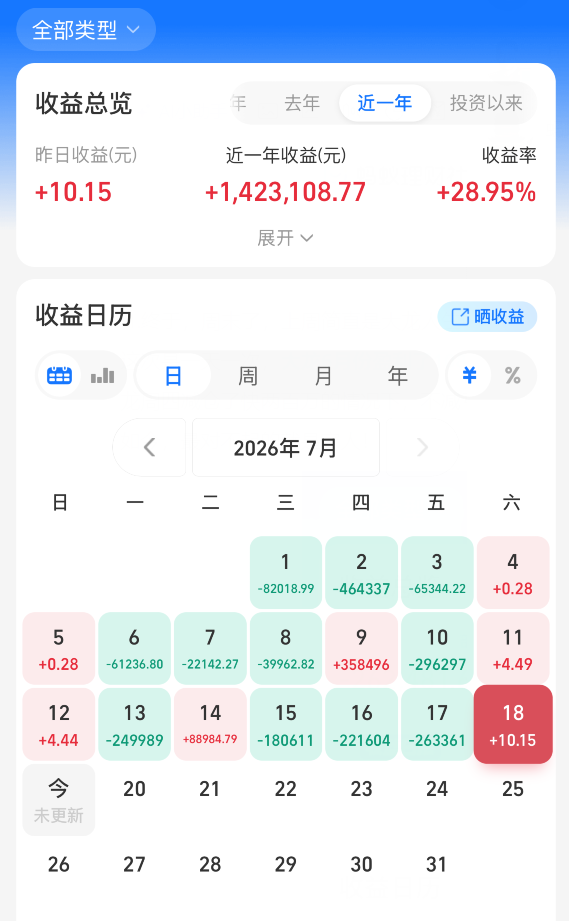The width and height of the screenshot is (569, 921).
Task: Open the 全部类型 dropdown filter
Action: [x=86, y=29]
